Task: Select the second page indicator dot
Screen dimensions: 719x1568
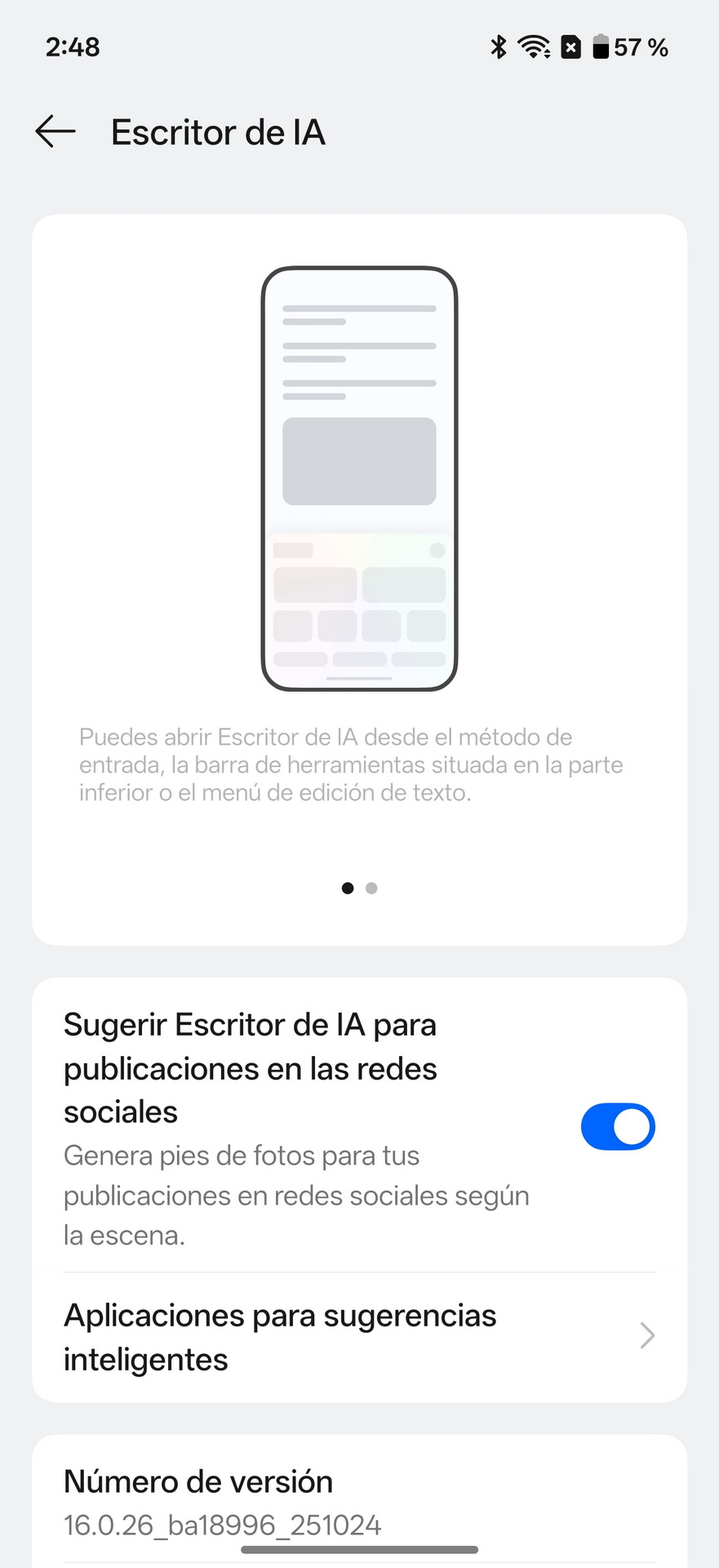Action: 371,889
